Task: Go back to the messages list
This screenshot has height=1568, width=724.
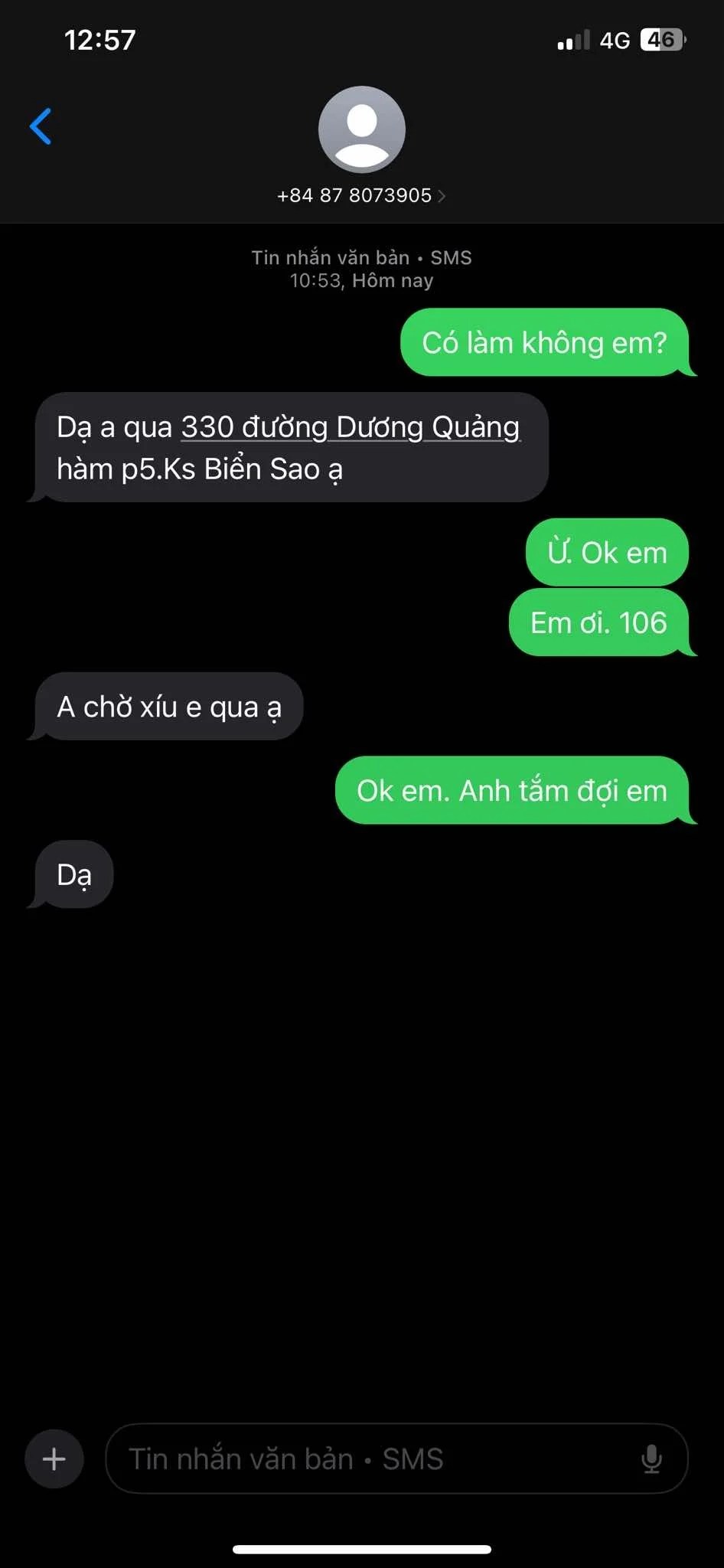Action: click(x=41, y=126)
